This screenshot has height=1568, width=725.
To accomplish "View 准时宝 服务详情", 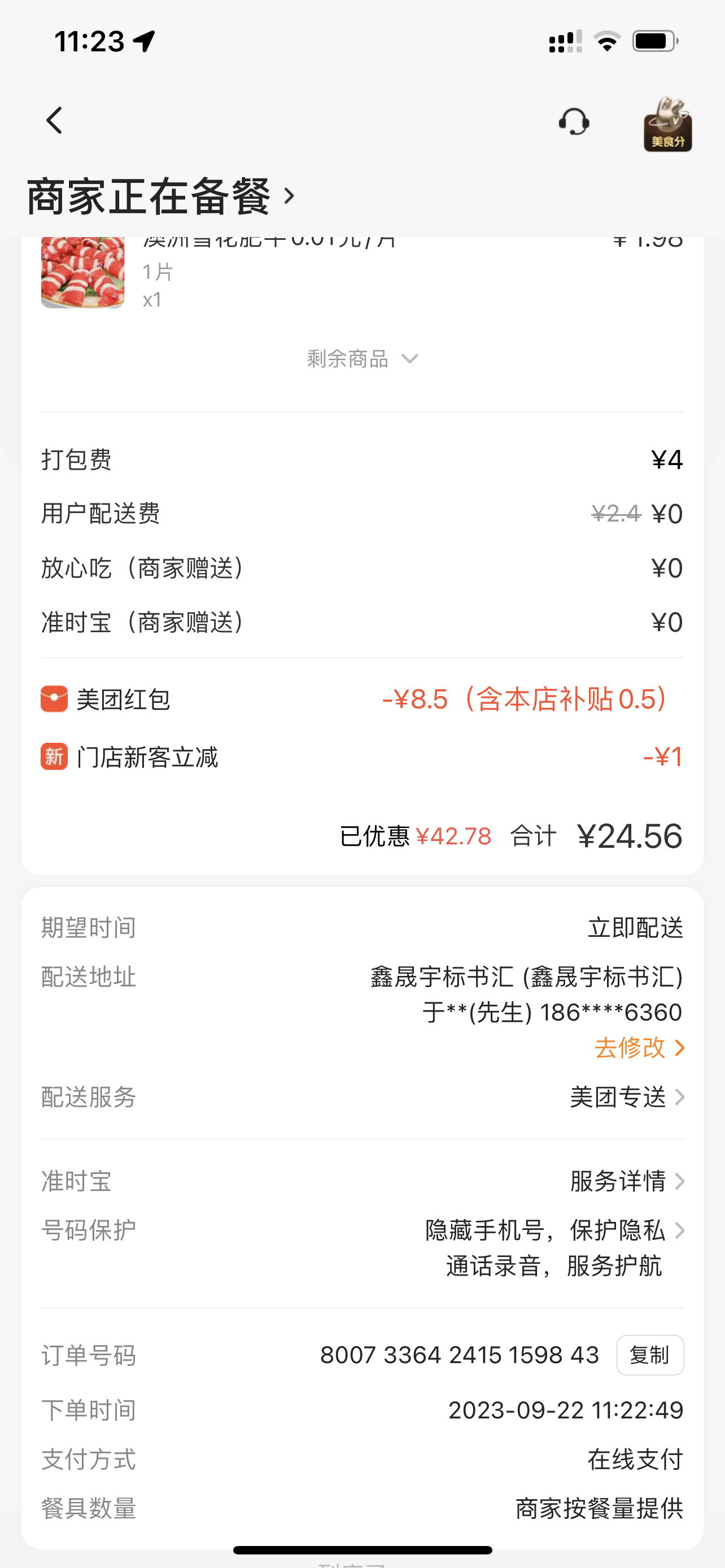I will tap(626, 1181).
